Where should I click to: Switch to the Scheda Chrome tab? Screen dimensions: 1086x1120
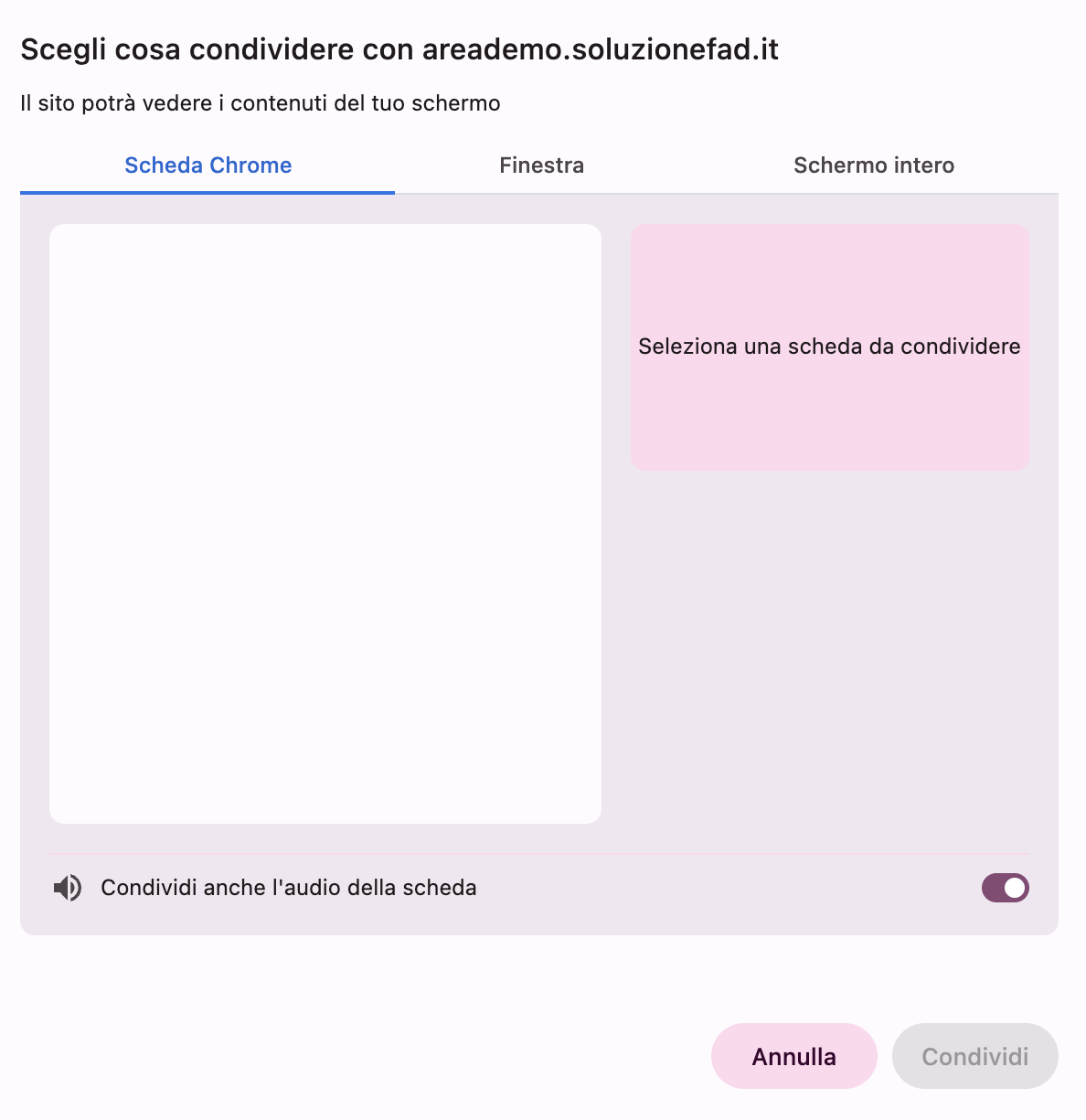coord(208,165)
